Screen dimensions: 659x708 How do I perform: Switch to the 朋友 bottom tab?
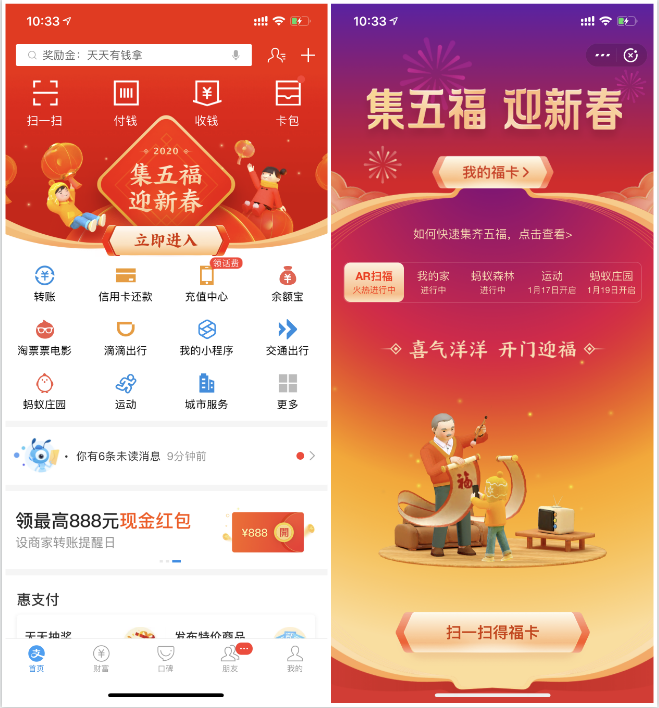click(x=231, y=659)
